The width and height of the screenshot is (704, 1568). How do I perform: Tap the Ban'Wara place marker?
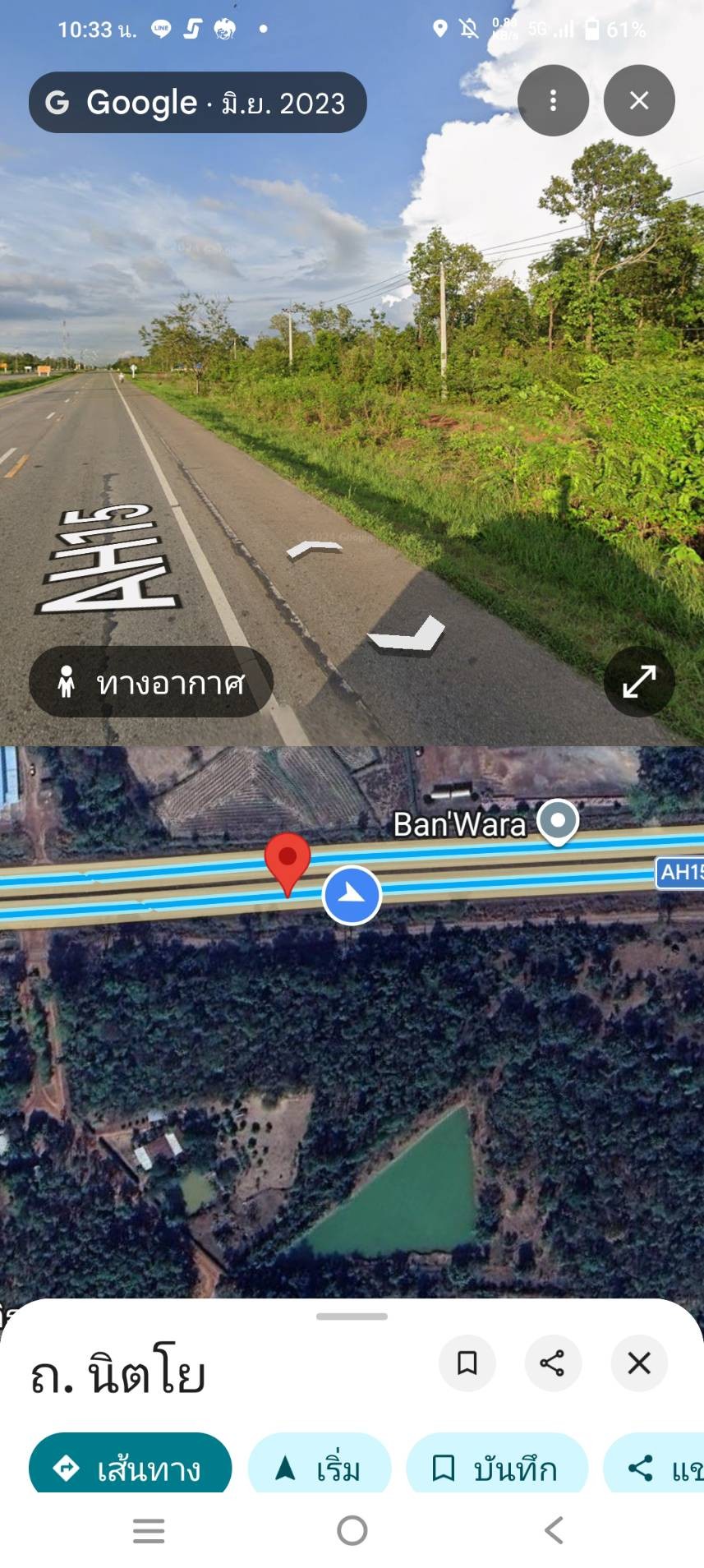coord(558,822)
